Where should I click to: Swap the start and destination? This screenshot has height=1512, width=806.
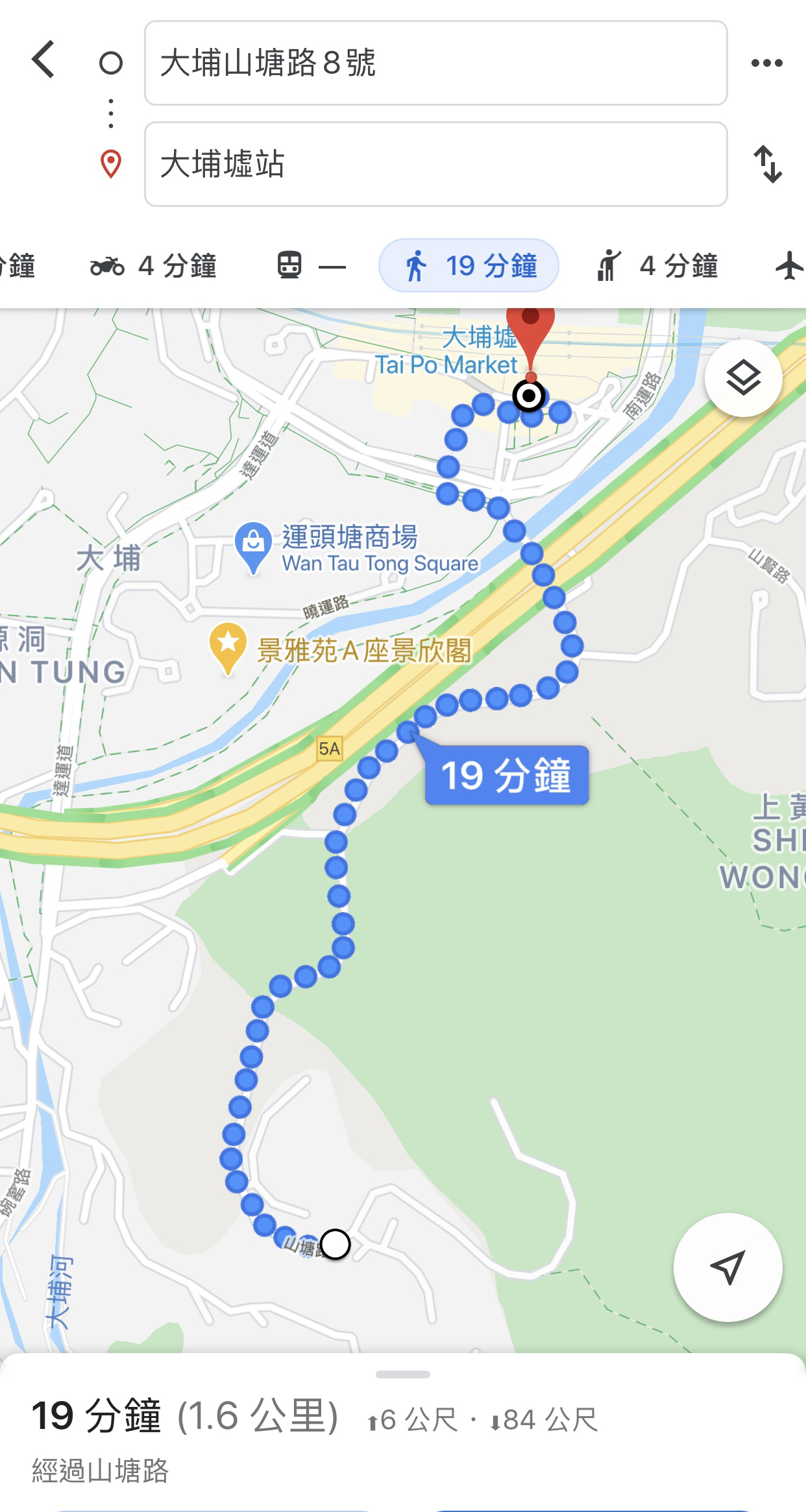pos(768,164)
